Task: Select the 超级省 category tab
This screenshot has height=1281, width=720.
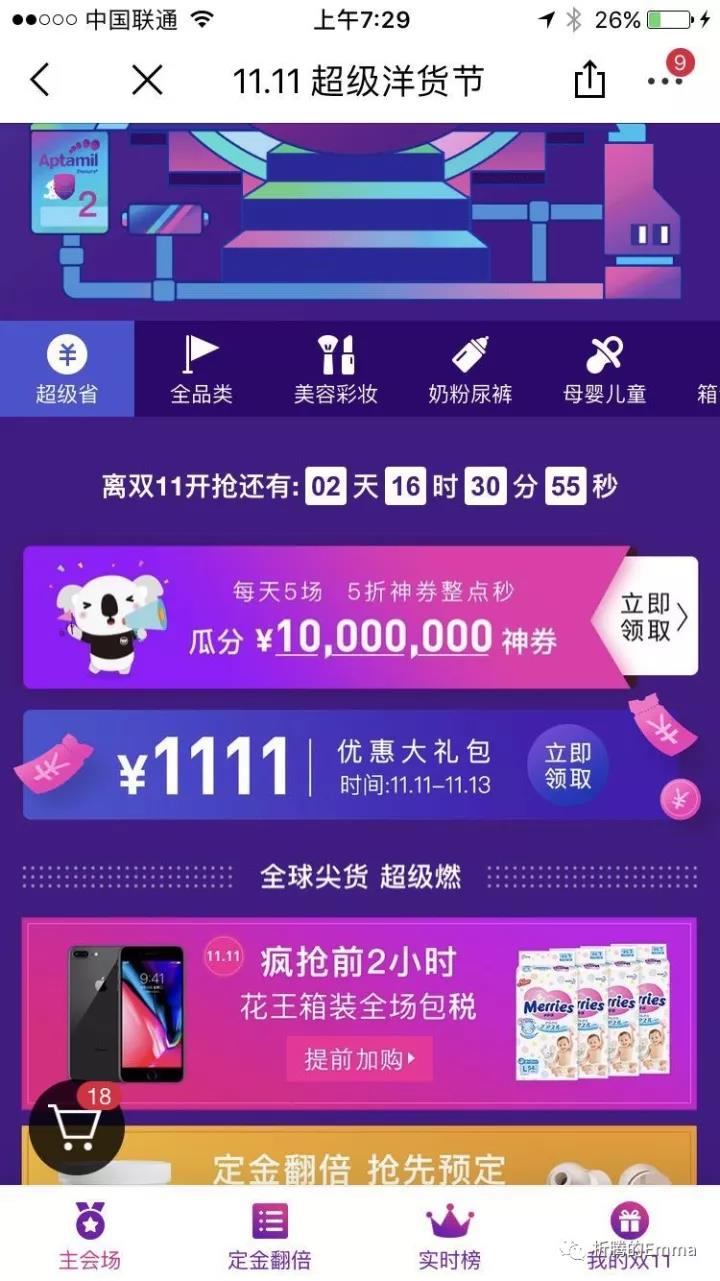Action: pyautogui.click(x=67, y=369)
